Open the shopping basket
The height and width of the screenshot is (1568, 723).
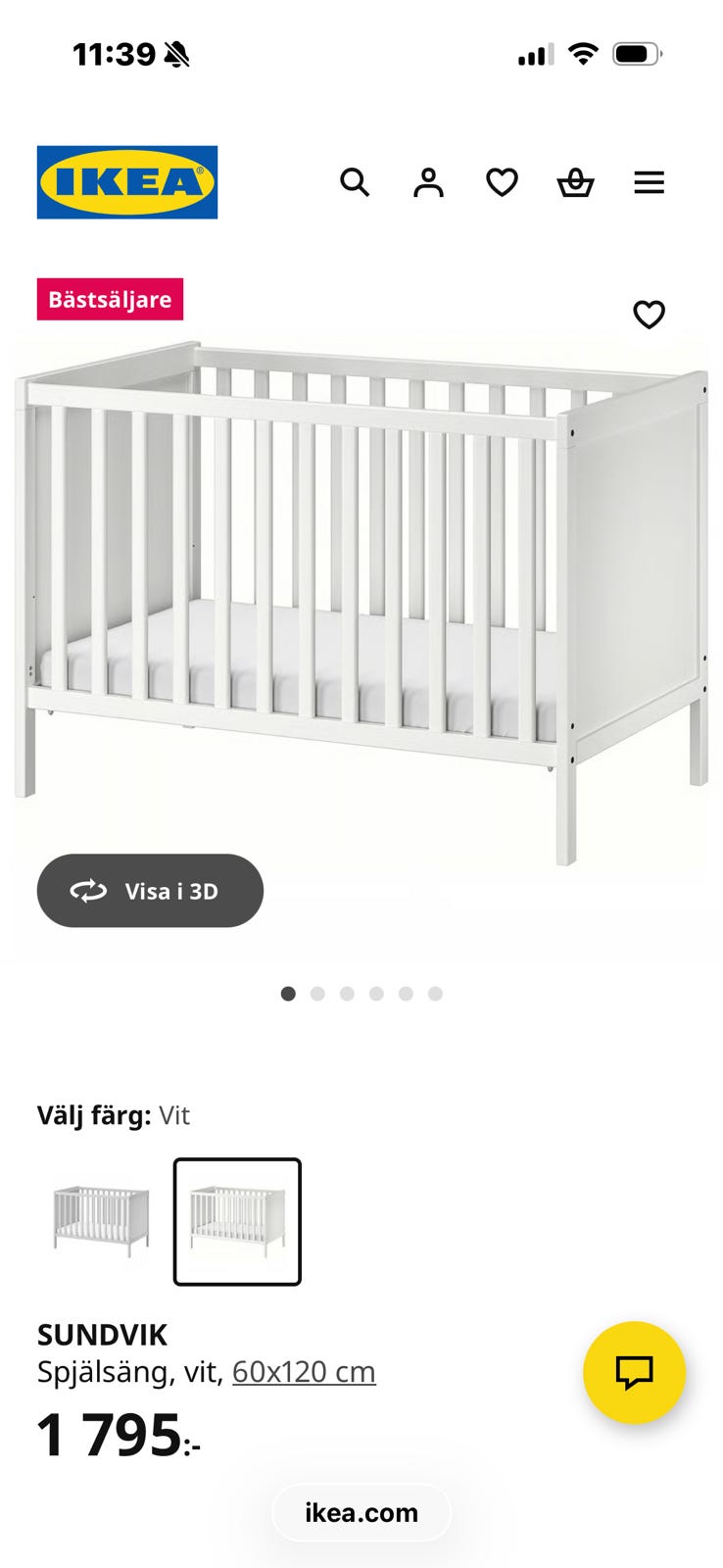click(575, 182)
